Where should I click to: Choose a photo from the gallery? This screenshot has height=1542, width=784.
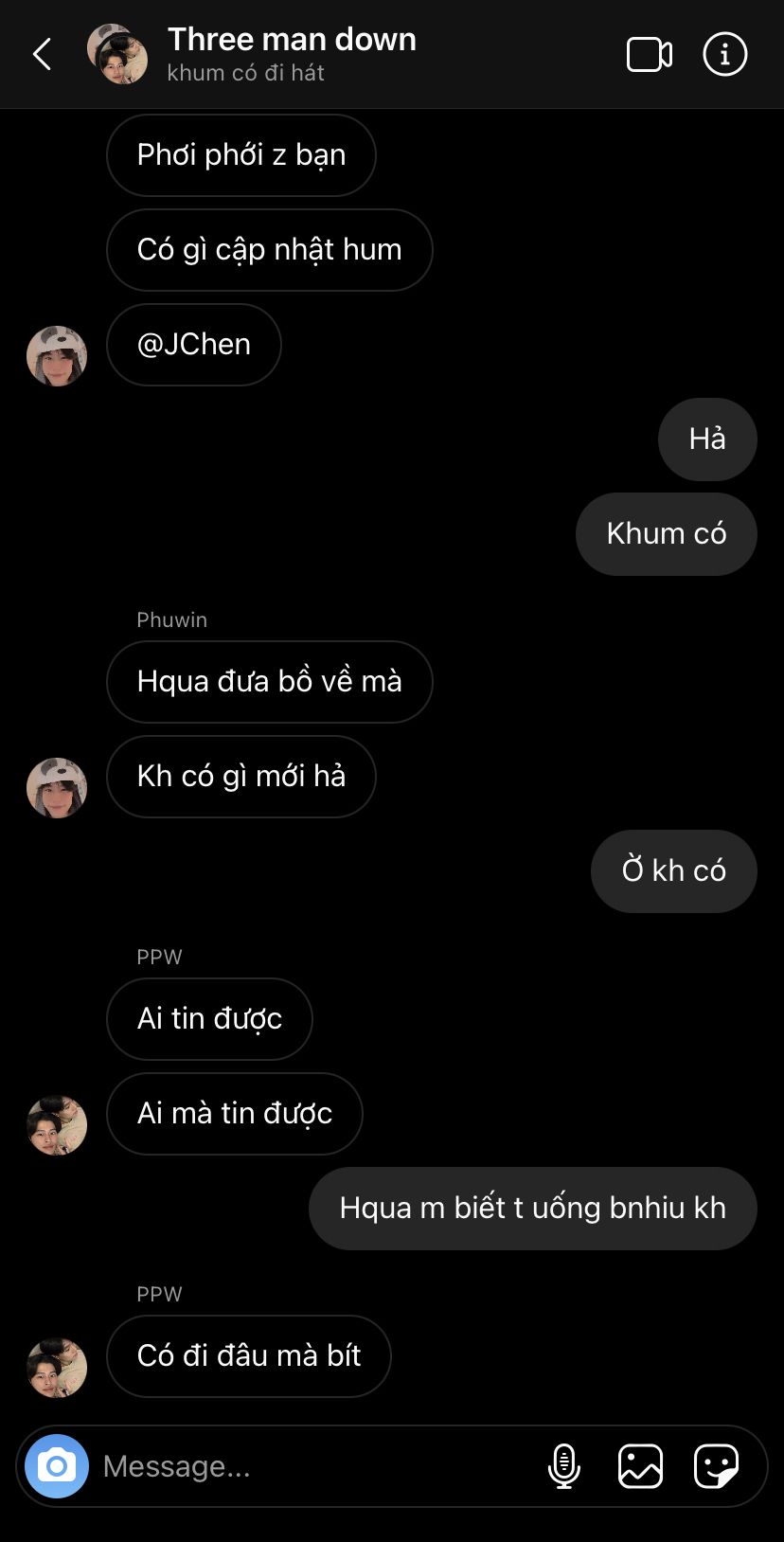(640, 1466)
